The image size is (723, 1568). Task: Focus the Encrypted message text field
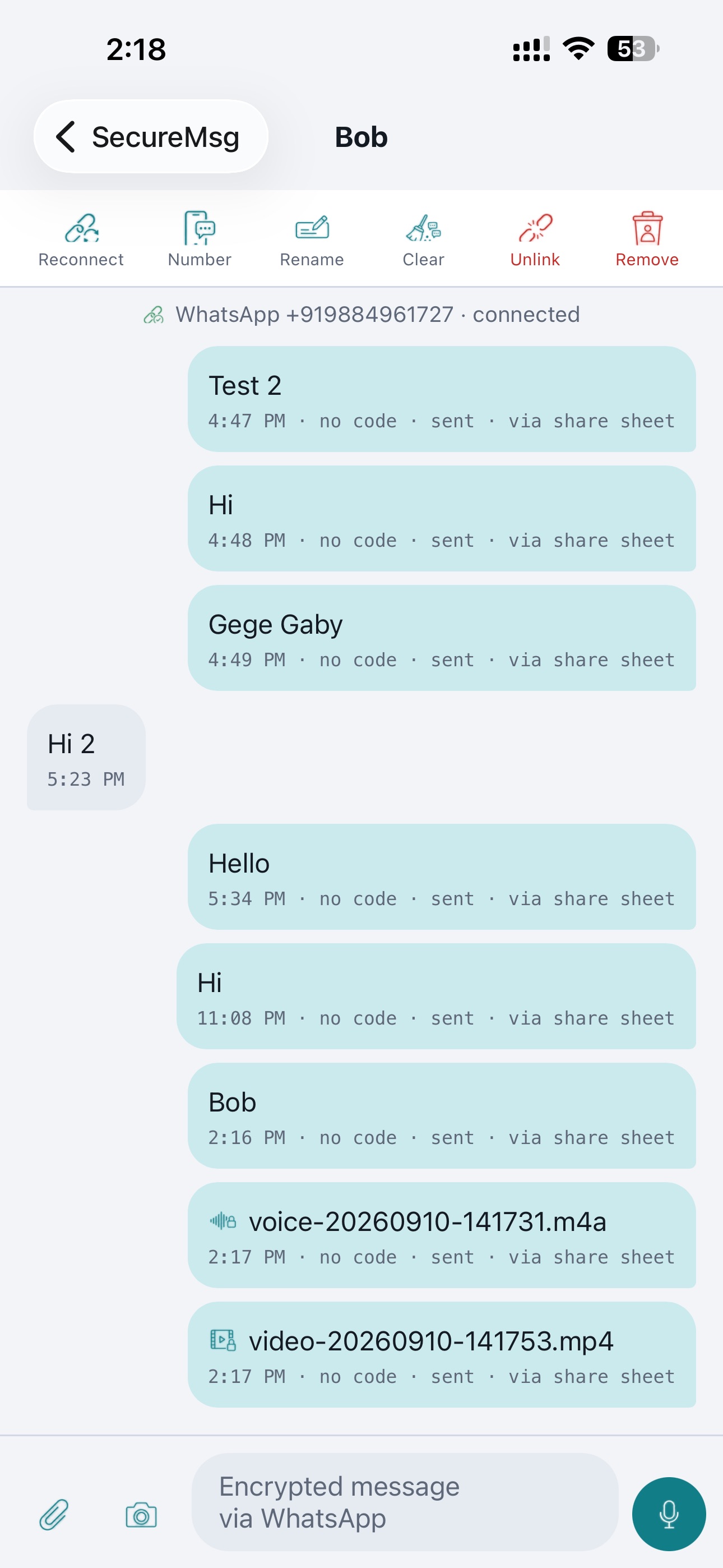pyautogui.click(x=405, y=1502)
